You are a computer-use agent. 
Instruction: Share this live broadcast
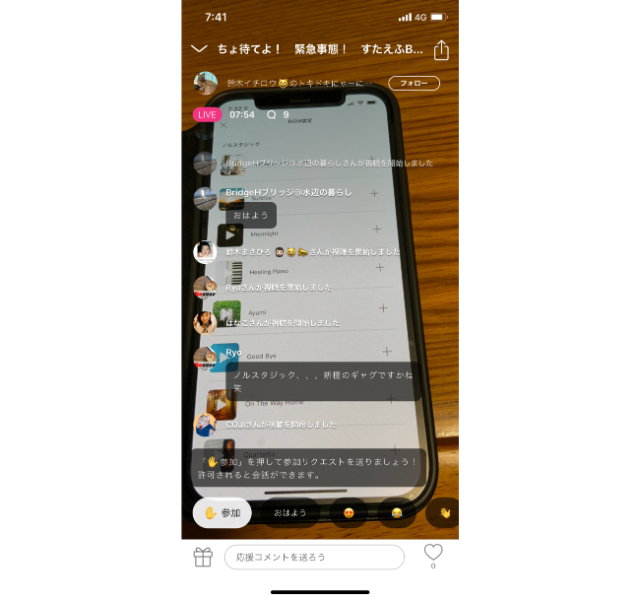pyautogui.click(x=441, y=49)
